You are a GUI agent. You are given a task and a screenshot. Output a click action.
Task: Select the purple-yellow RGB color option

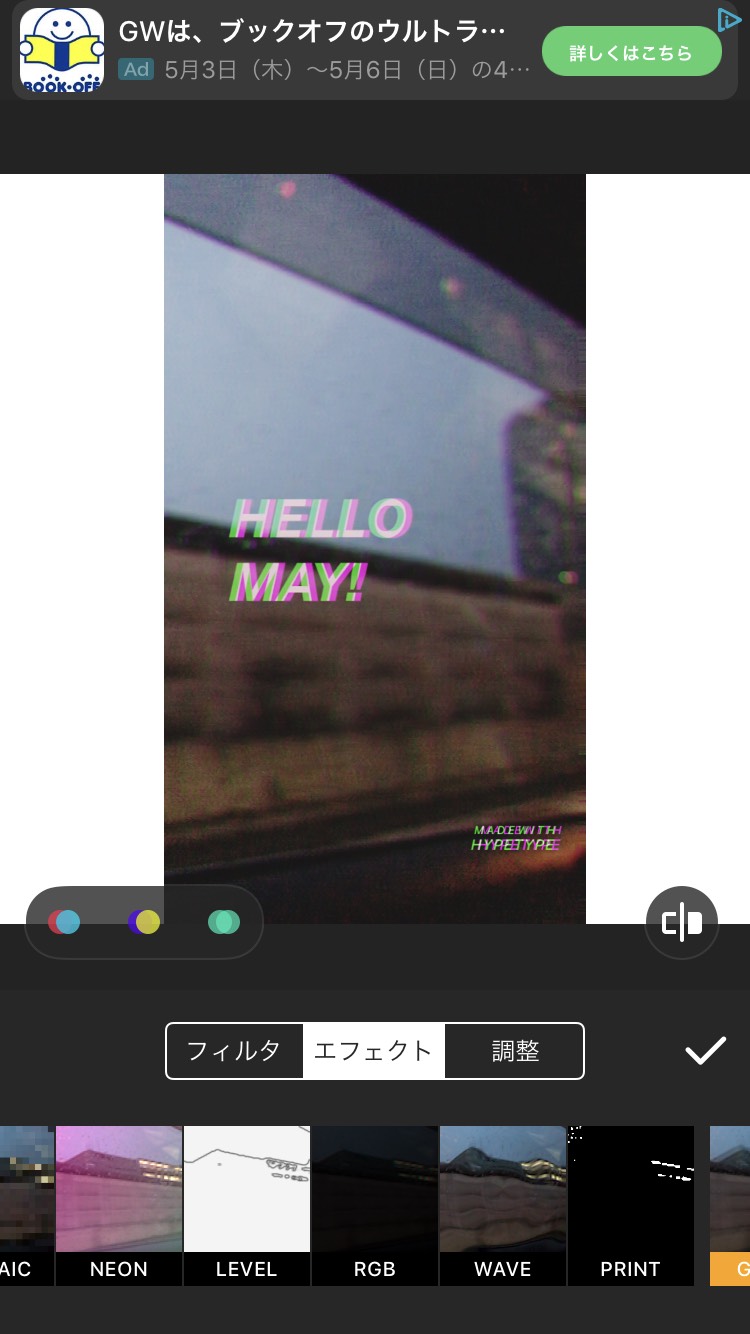[144, 921]
